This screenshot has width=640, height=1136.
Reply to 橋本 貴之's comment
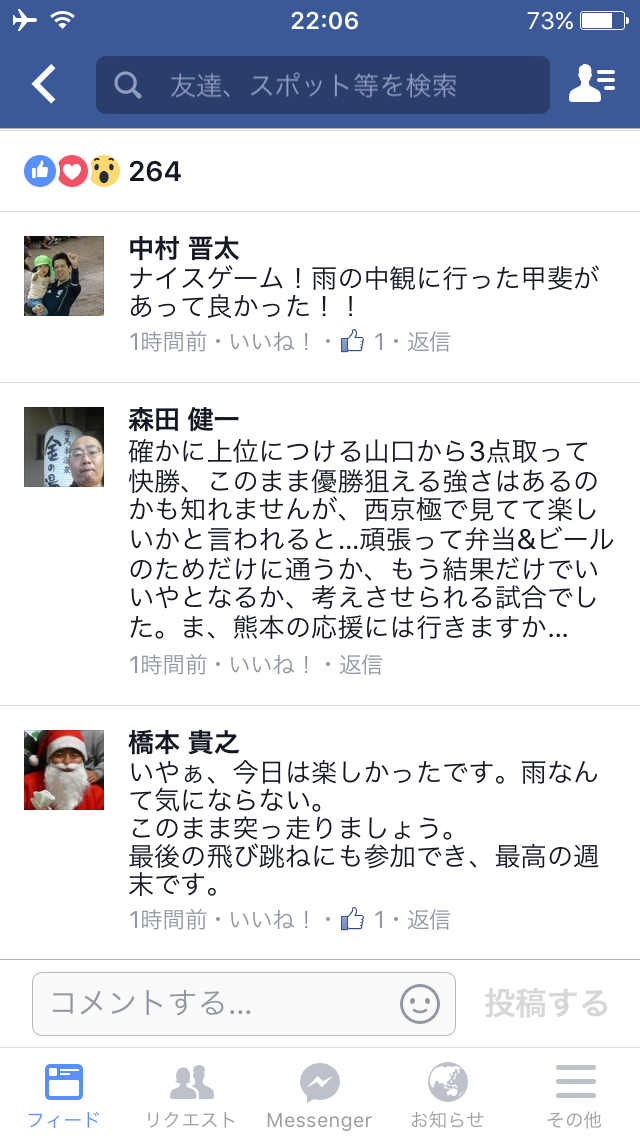pyautogui.click(x=429, y=919)
